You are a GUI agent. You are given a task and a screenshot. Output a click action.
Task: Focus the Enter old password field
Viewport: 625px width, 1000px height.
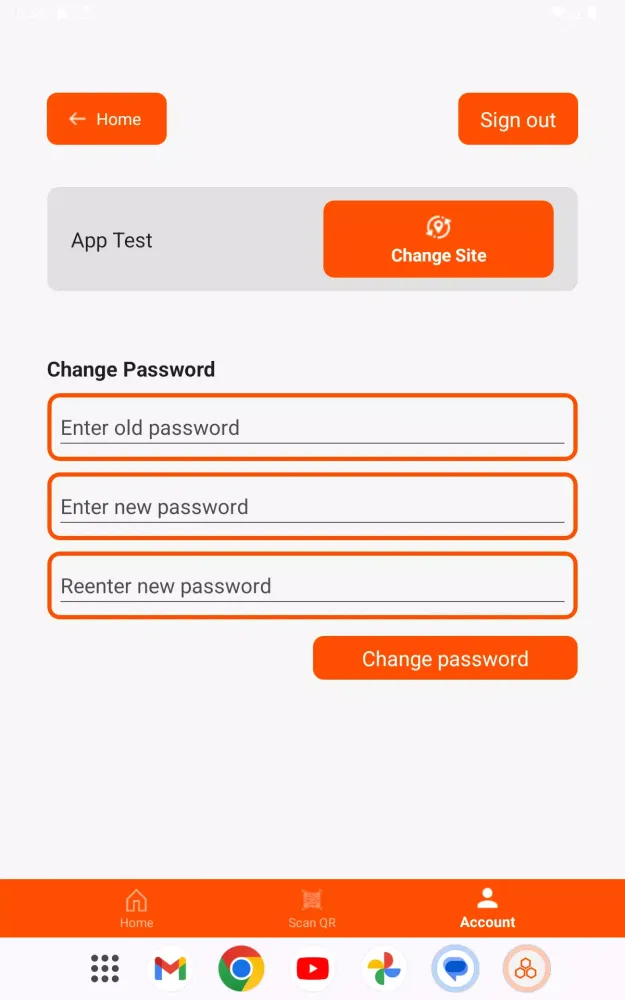tap(312, 428)
